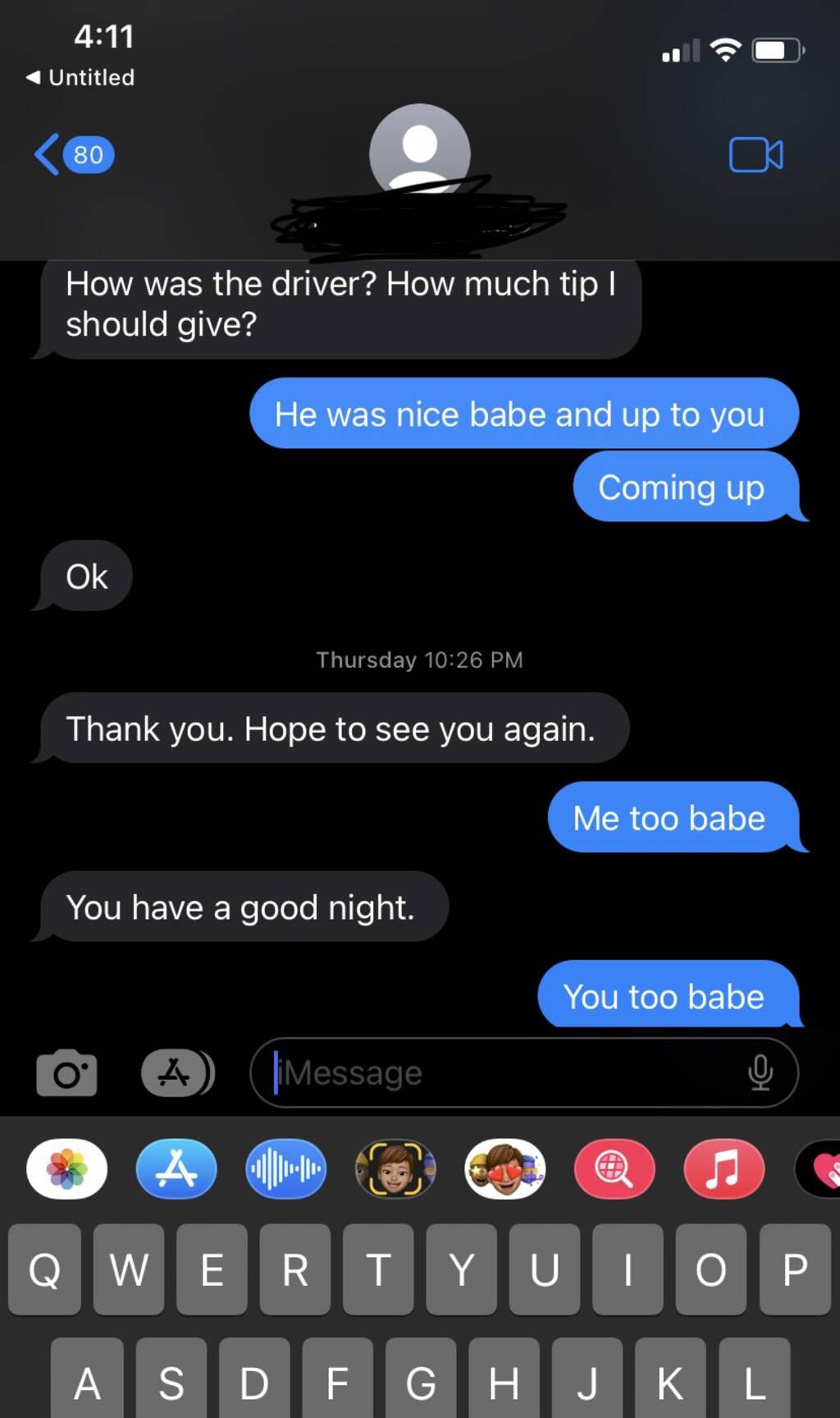Open the Photos iMessage app
840x1418 pixels.
tap(66, 1169)
